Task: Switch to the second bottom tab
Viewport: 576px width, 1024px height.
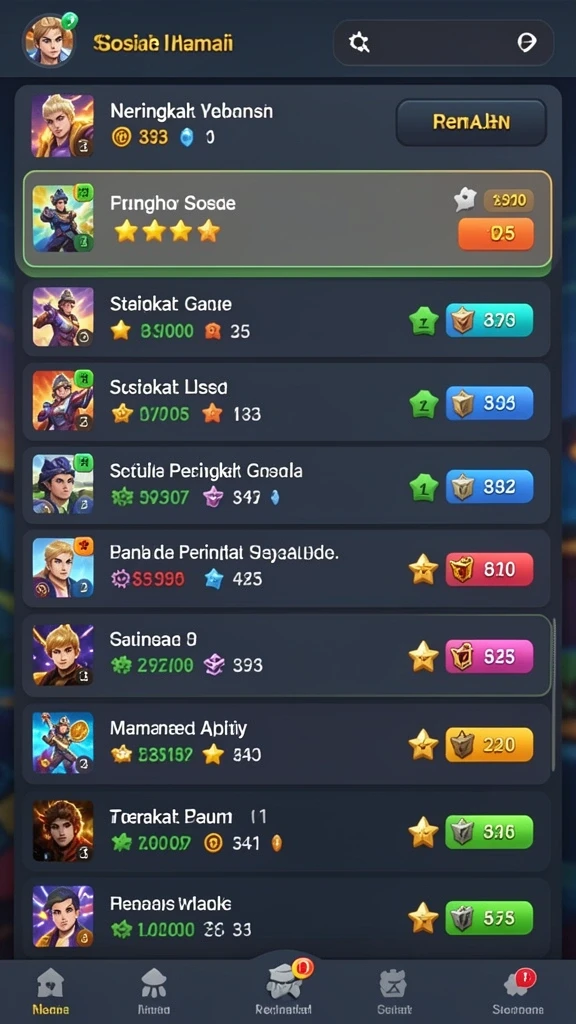Action: point(154,991)
